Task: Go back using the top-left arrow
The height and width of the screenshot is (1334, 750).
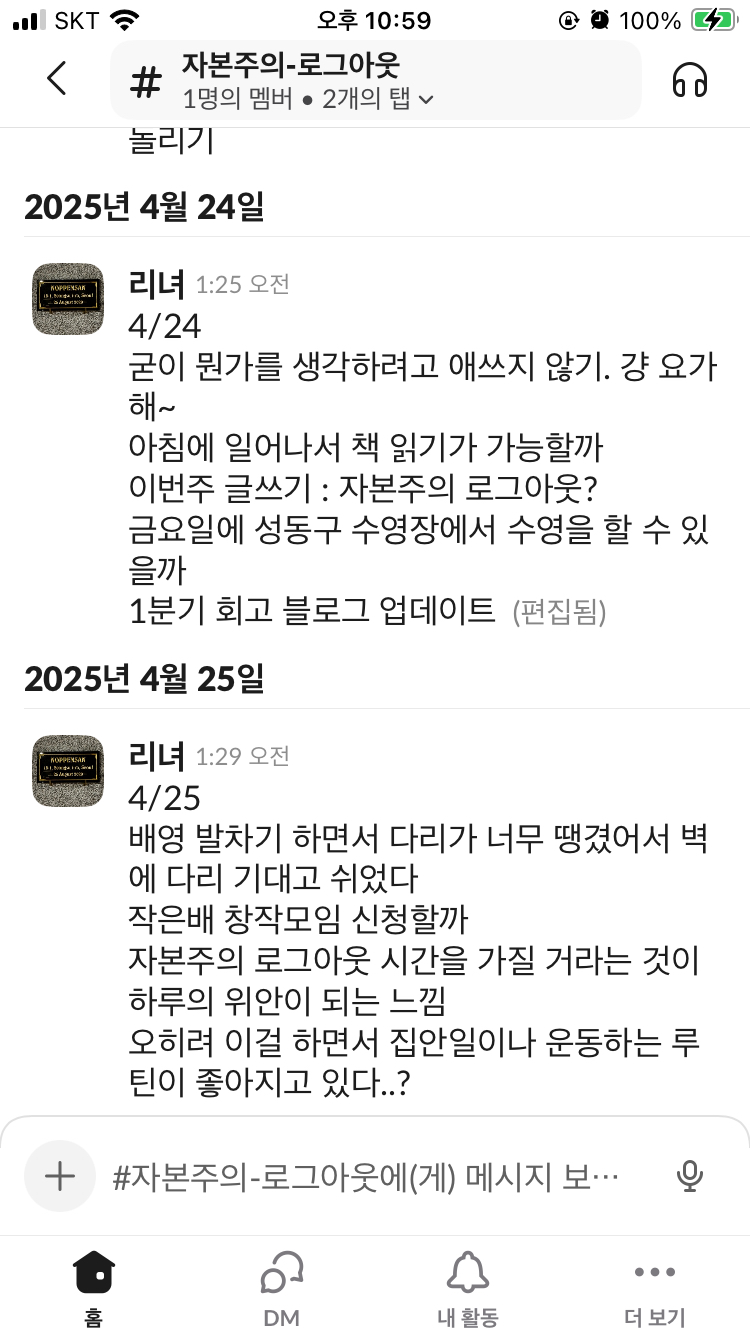Action: 57,79
